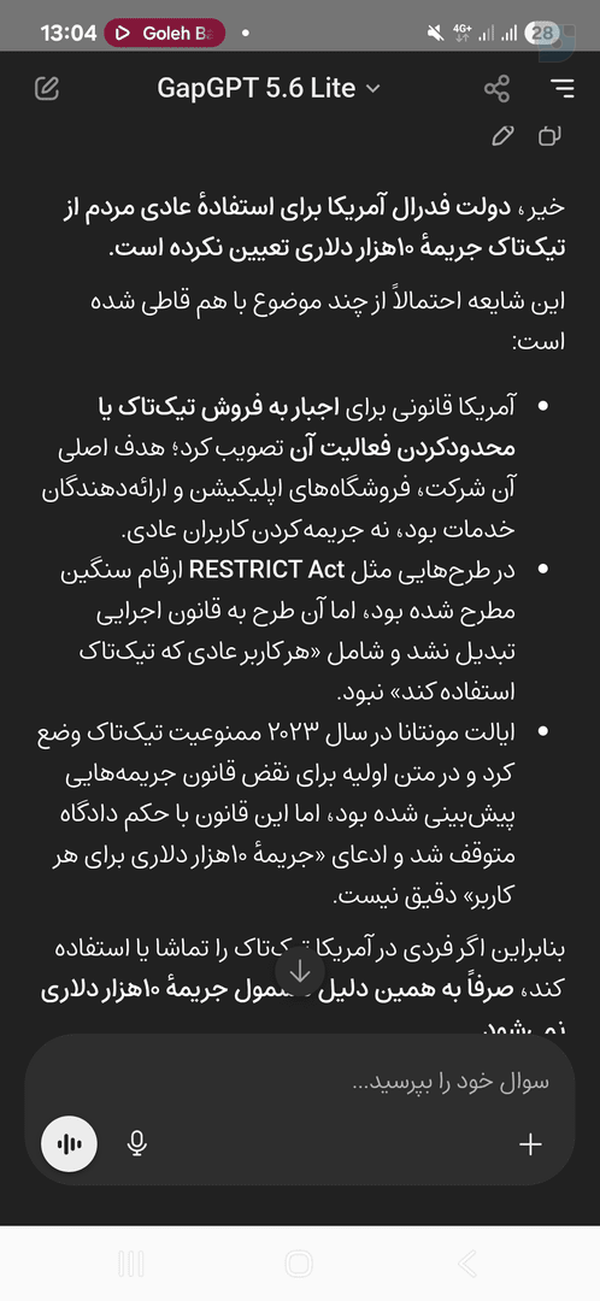The image size is (600, 1301).
Task: Start a new chat with the compose icon
Action: (x=47, y=88)
